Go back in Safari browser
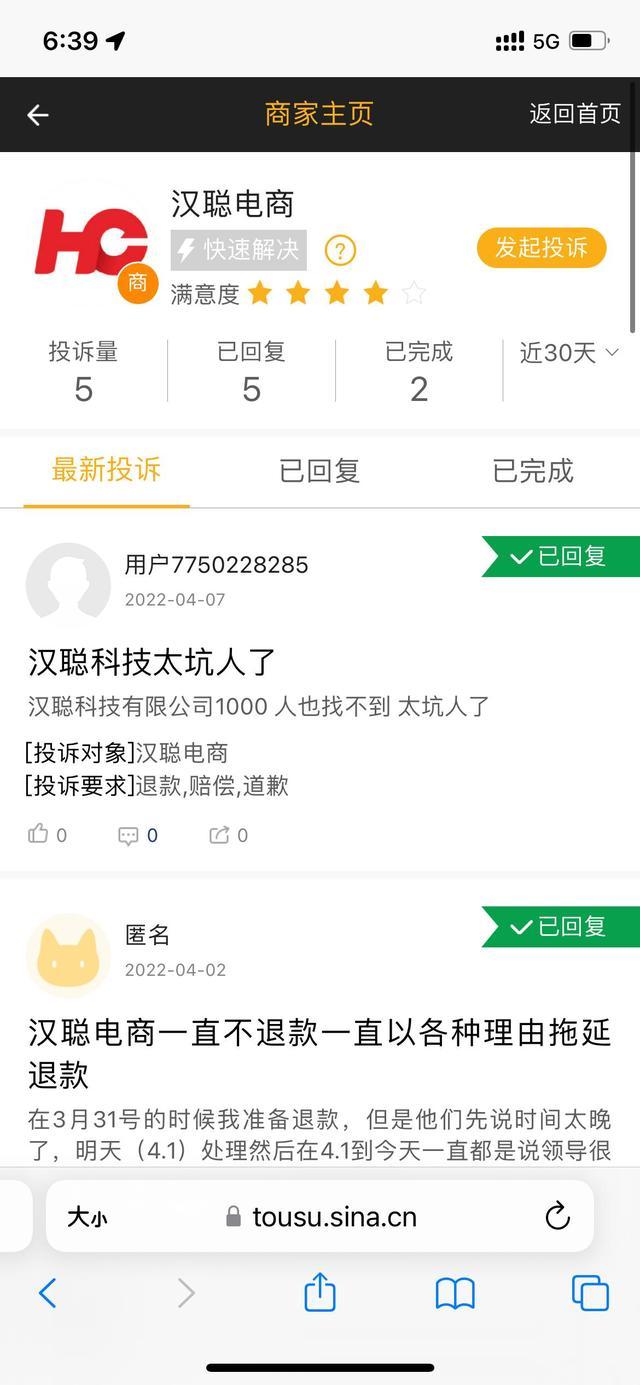 tap(47, 1293)
